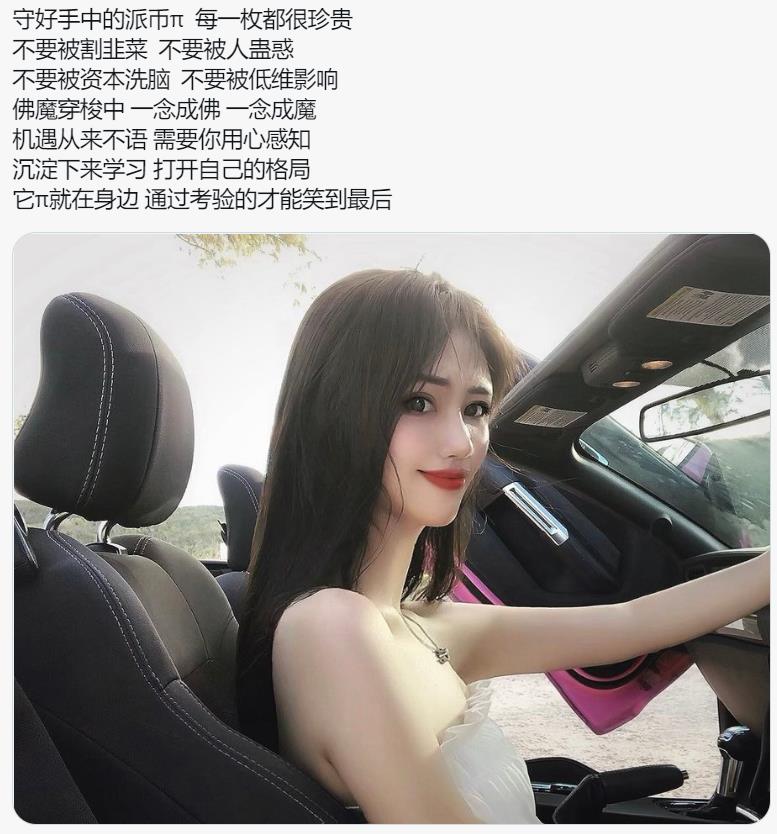Open the attached photo in the post

coord(390,528)
